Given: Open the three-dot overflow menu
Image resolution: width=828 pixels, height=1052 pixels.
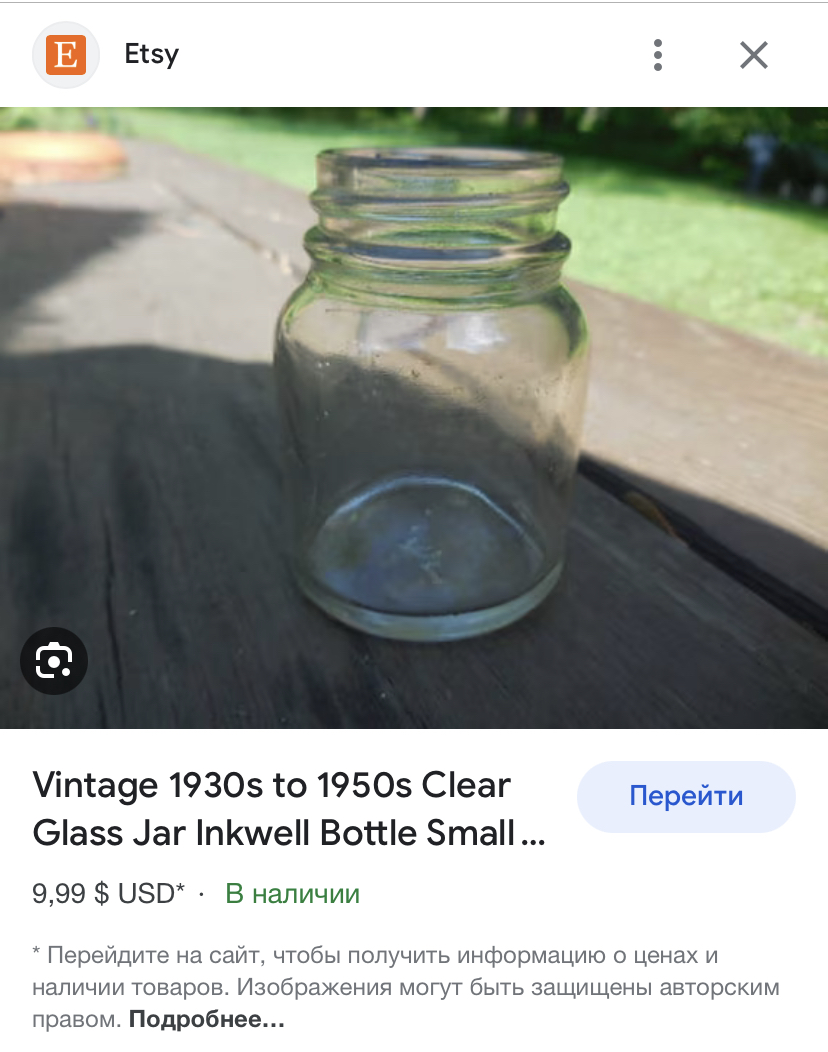Looking at the screenshot, I should point(657,55).
